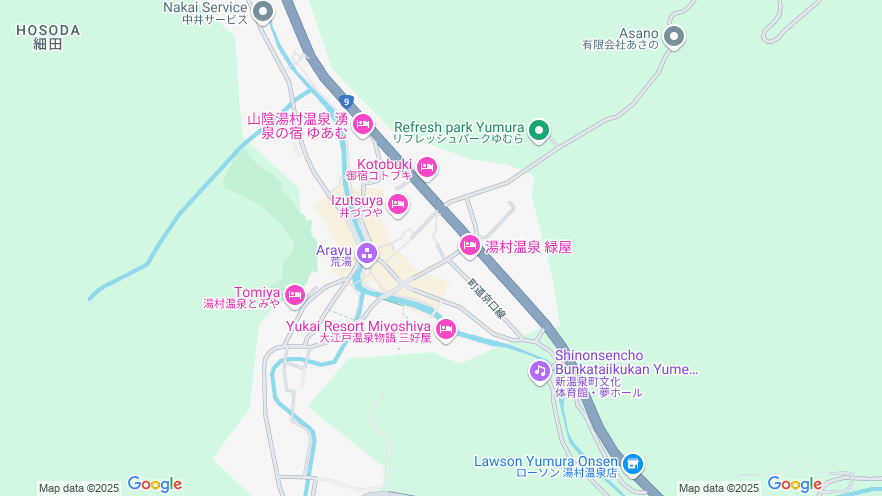Select the Yukai Resort Miyoshiya marker
The height and width of the screenshot is (496, 882).
pos(446,328)
